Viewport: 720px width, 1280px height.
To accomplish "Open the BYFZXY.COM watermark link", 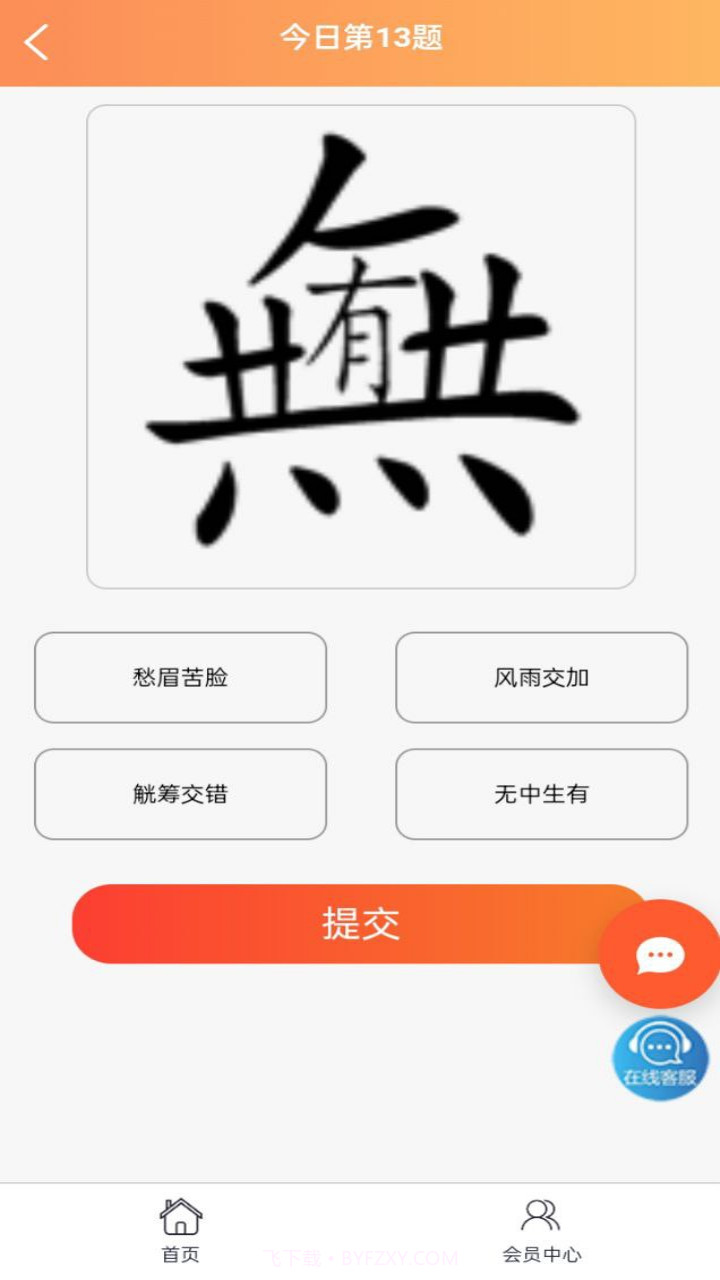I will pyautogui.click(x=358, y=1260).
